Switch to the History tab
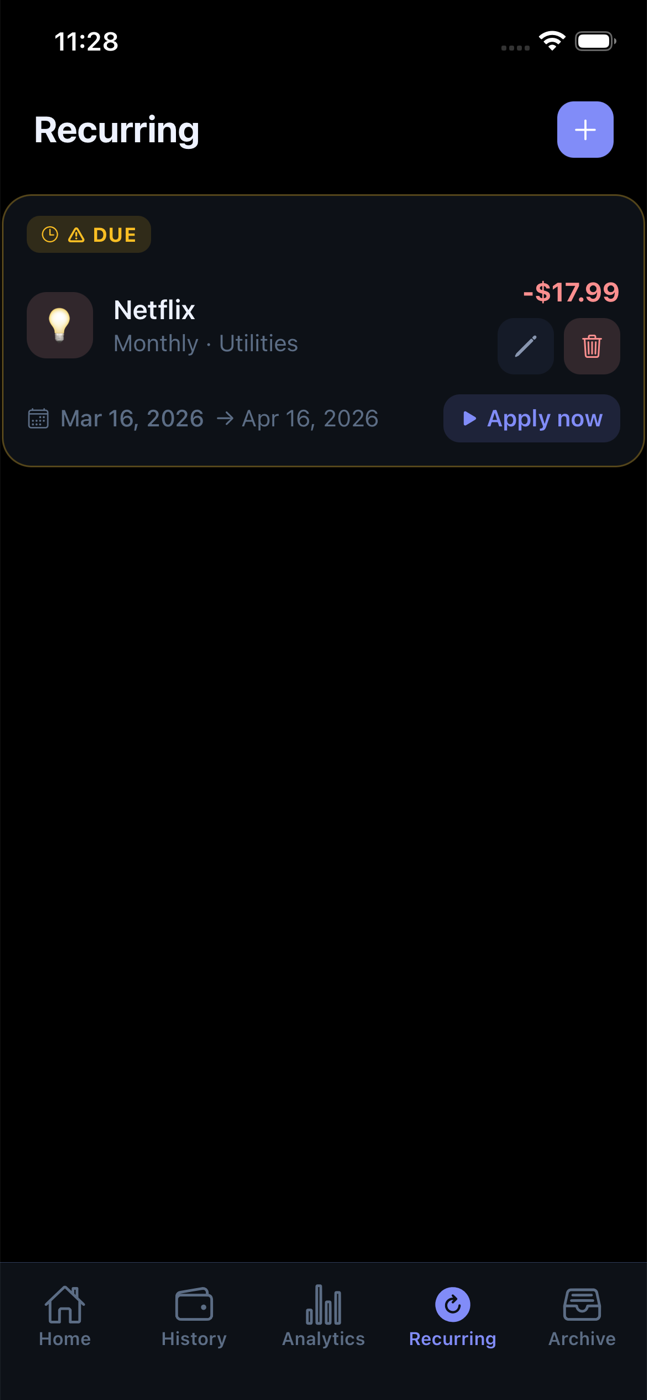 click(194, 1316)
